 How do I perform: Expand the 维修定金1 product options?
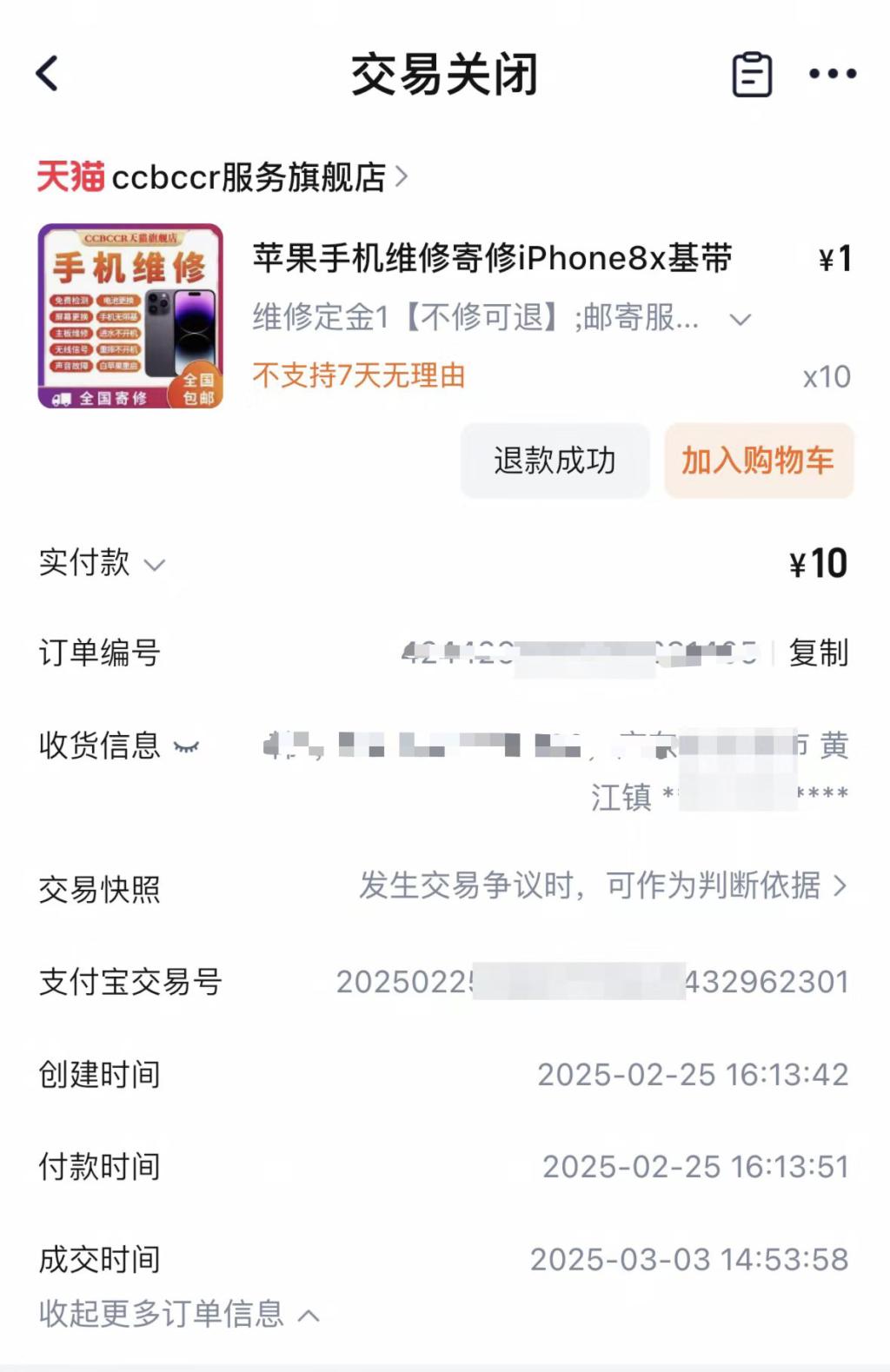coord(740,320)
